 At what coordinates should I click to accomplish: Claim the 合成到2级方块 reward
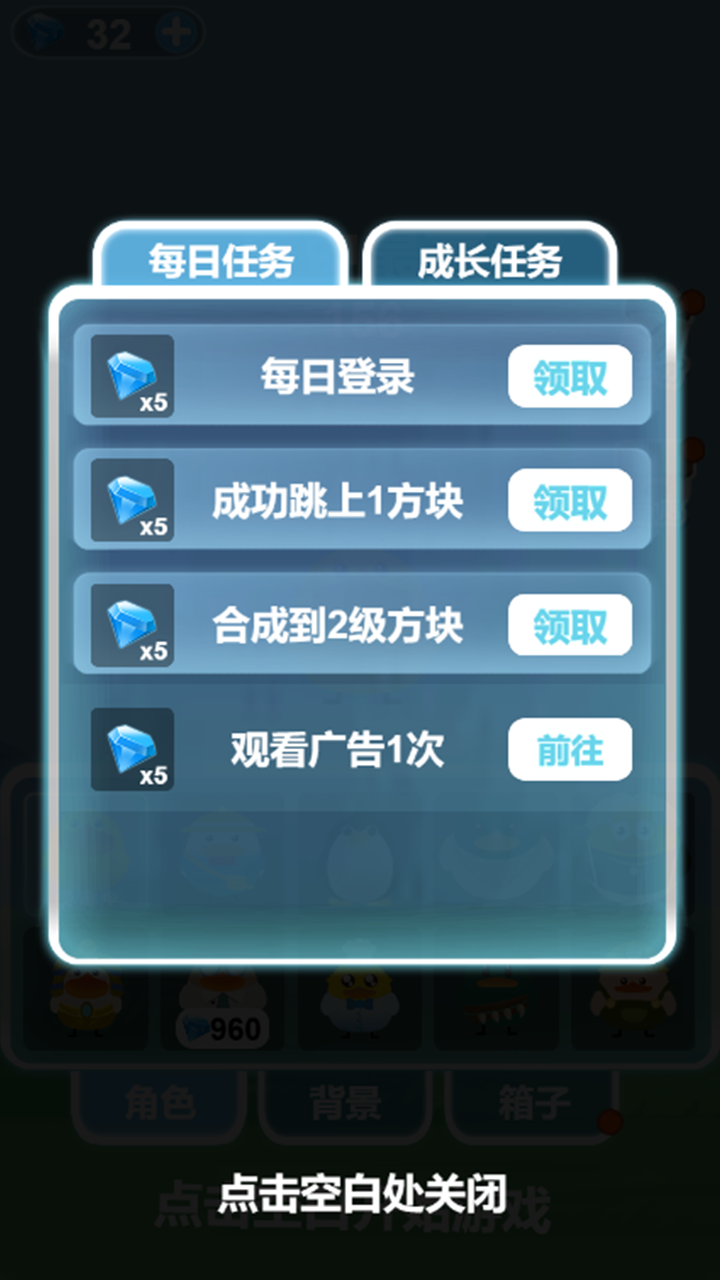pyautogui.click(x=572, y=626)
